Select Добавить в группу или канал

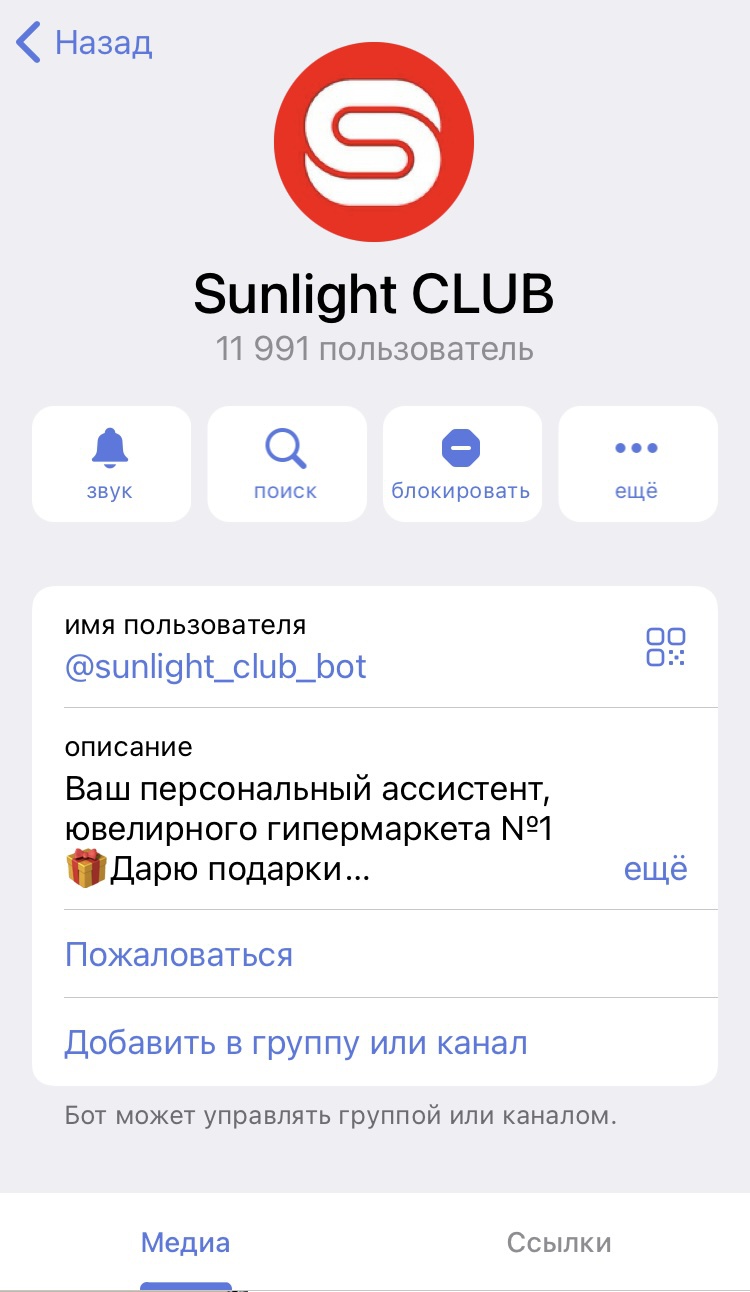[x=375, y=1042]
